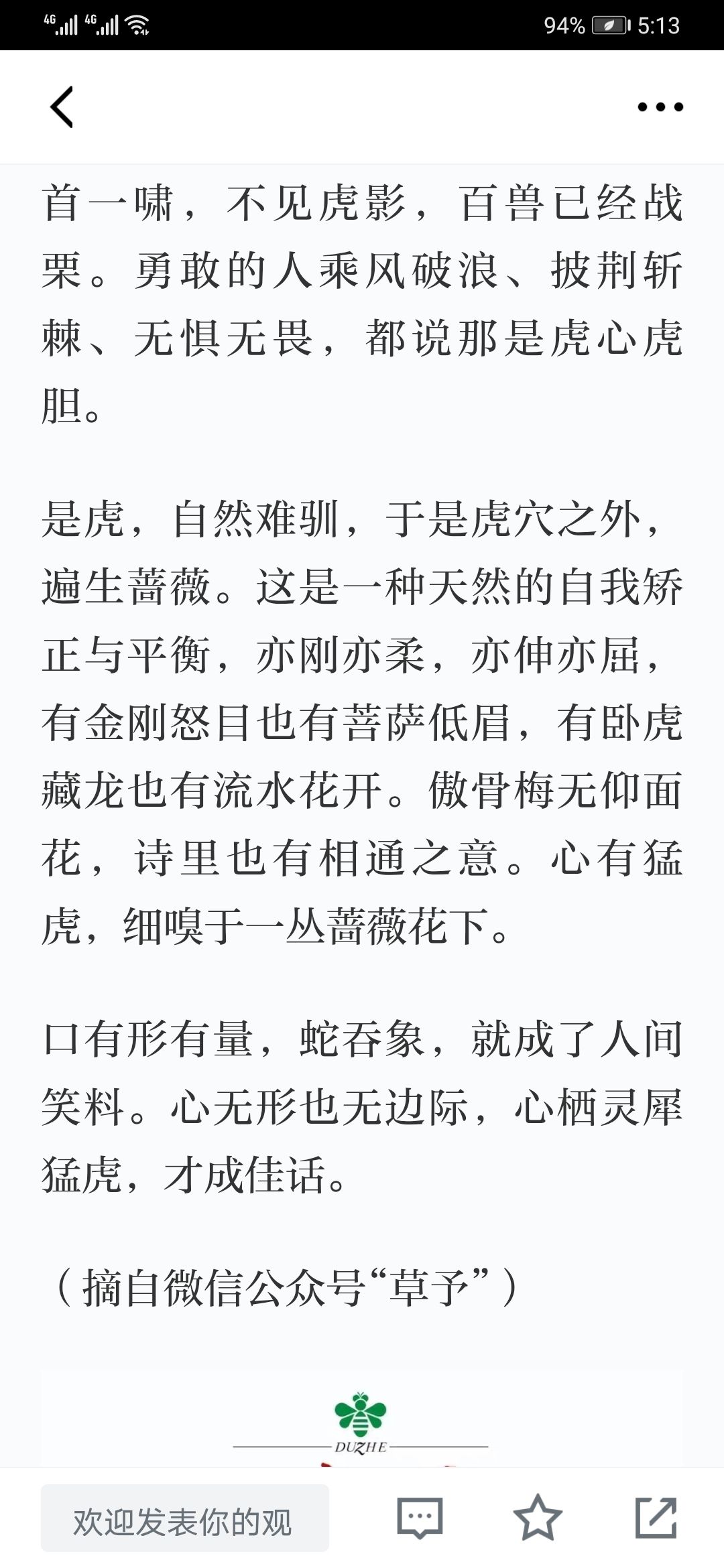Open the three-dot overflow menu

(660, 107)
